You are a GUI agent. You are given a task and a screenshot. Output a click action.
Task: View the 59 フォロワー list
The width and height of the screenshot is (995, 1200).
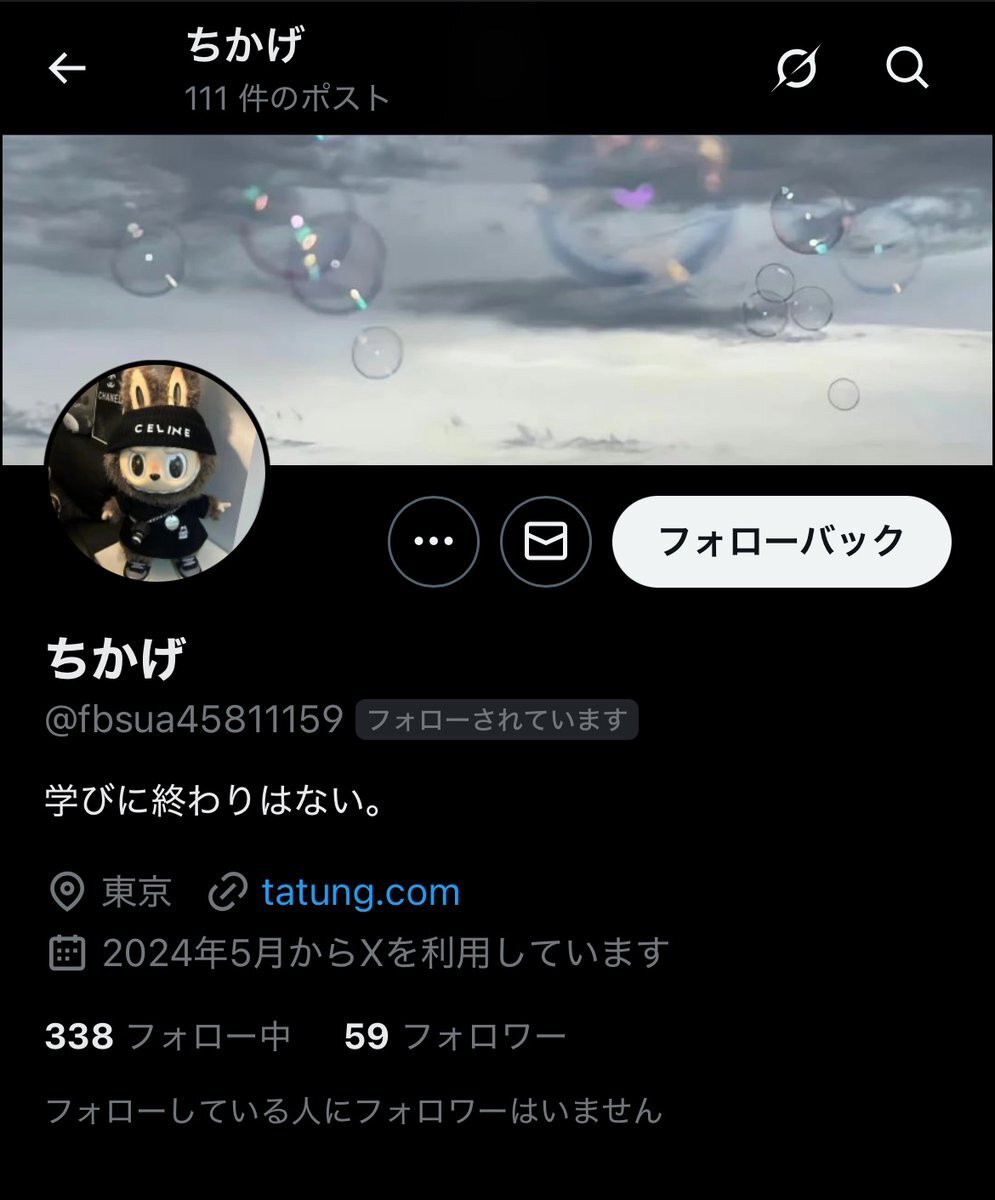455,1036
